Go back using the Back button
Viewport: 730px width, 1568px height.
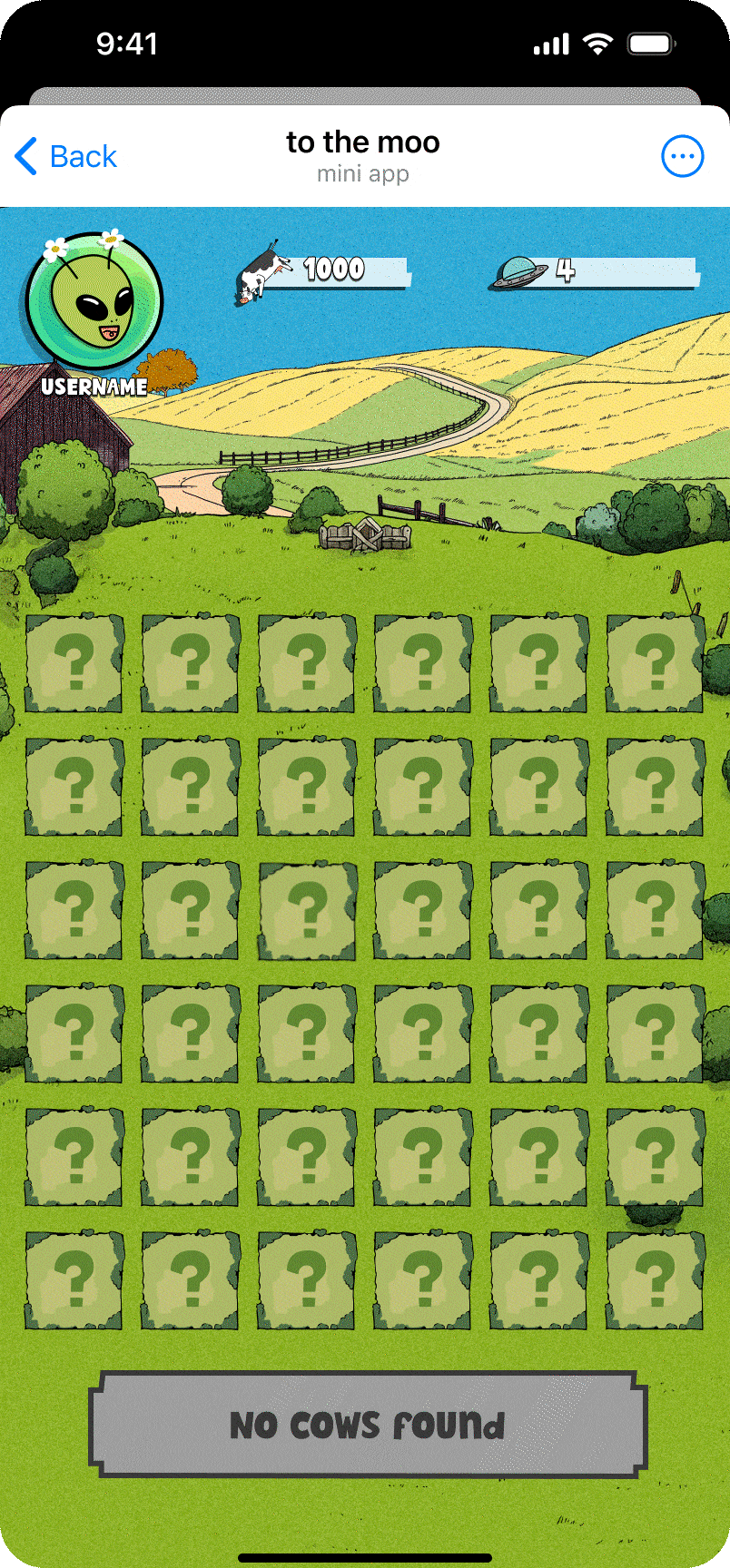[66, 156]
